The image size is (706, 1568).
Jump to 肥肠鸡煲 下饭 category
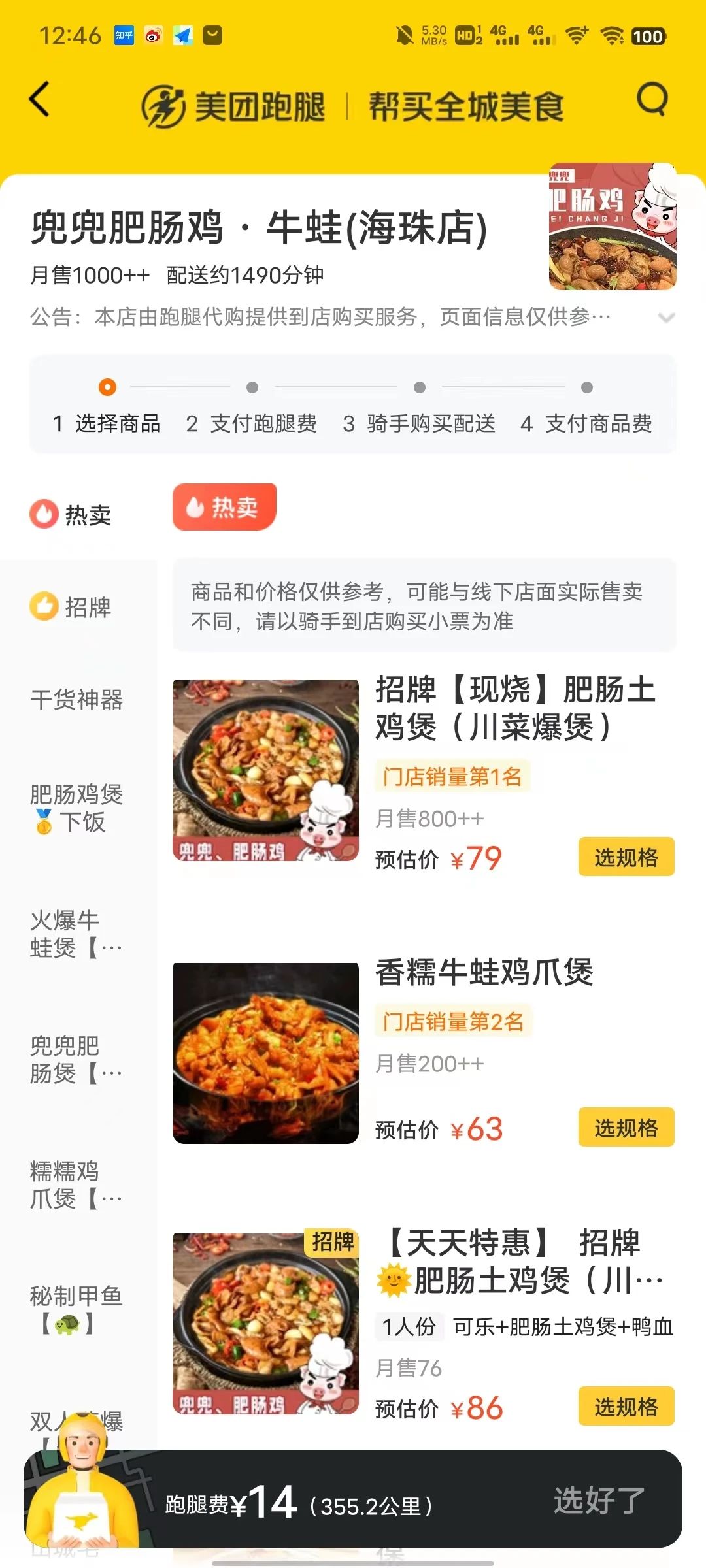click(x=76, y=808)
